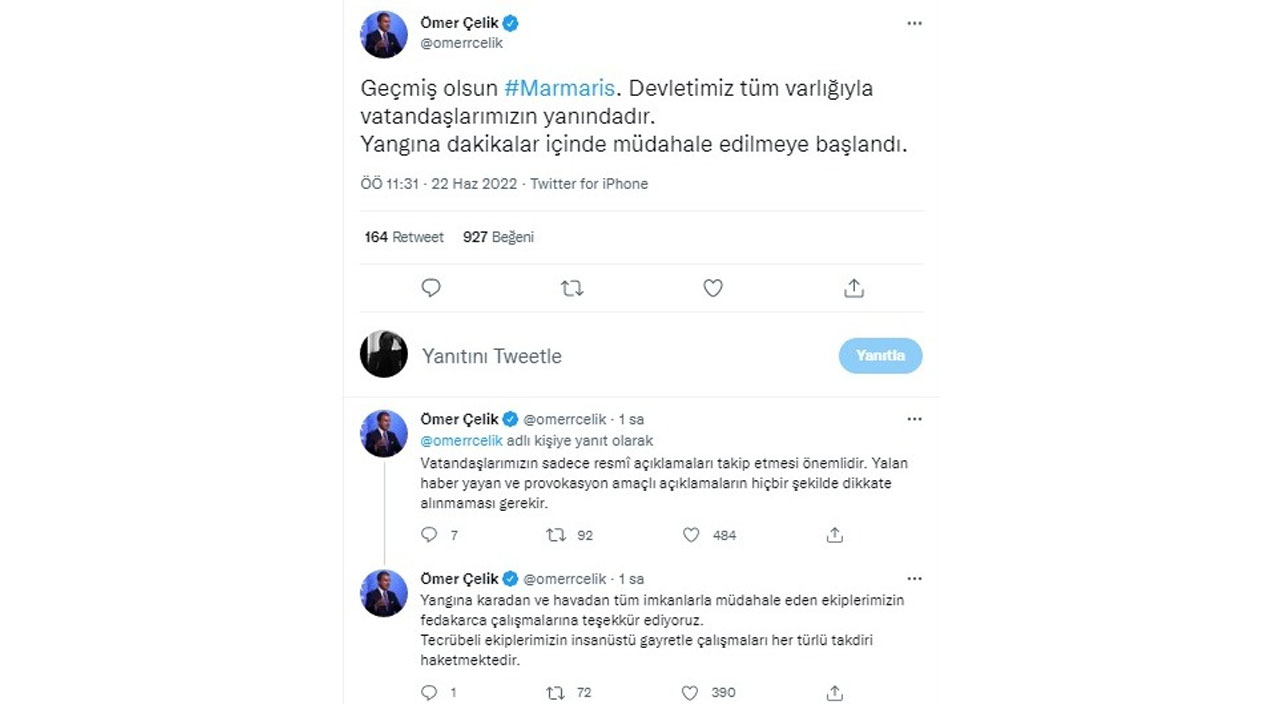This screenshot has height=704, width=1280.
Task: Open the overflow menu on the main tweet
Action: [x=914, y=23]
